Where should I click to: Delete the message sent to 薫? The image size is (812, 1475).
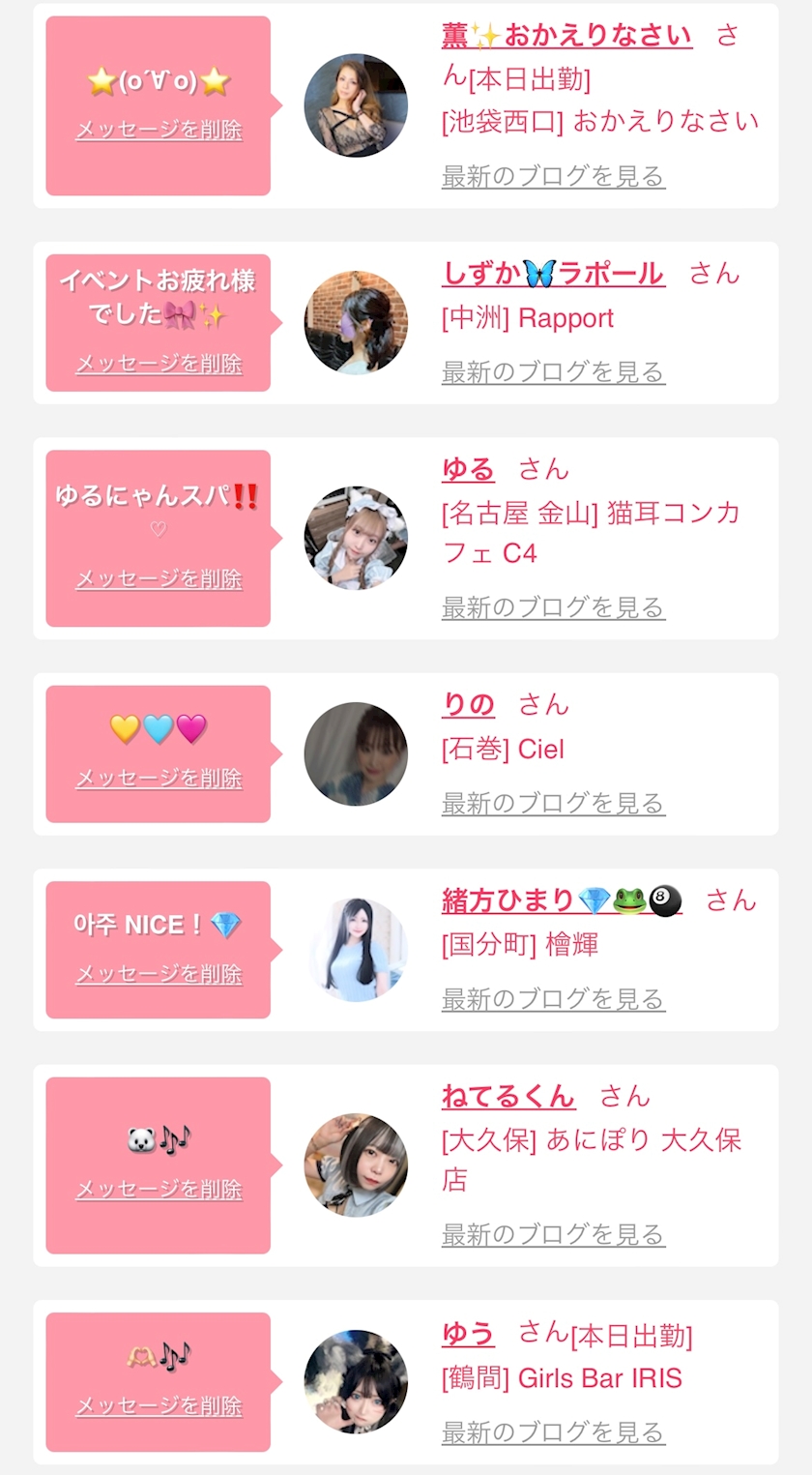(159, 130)
